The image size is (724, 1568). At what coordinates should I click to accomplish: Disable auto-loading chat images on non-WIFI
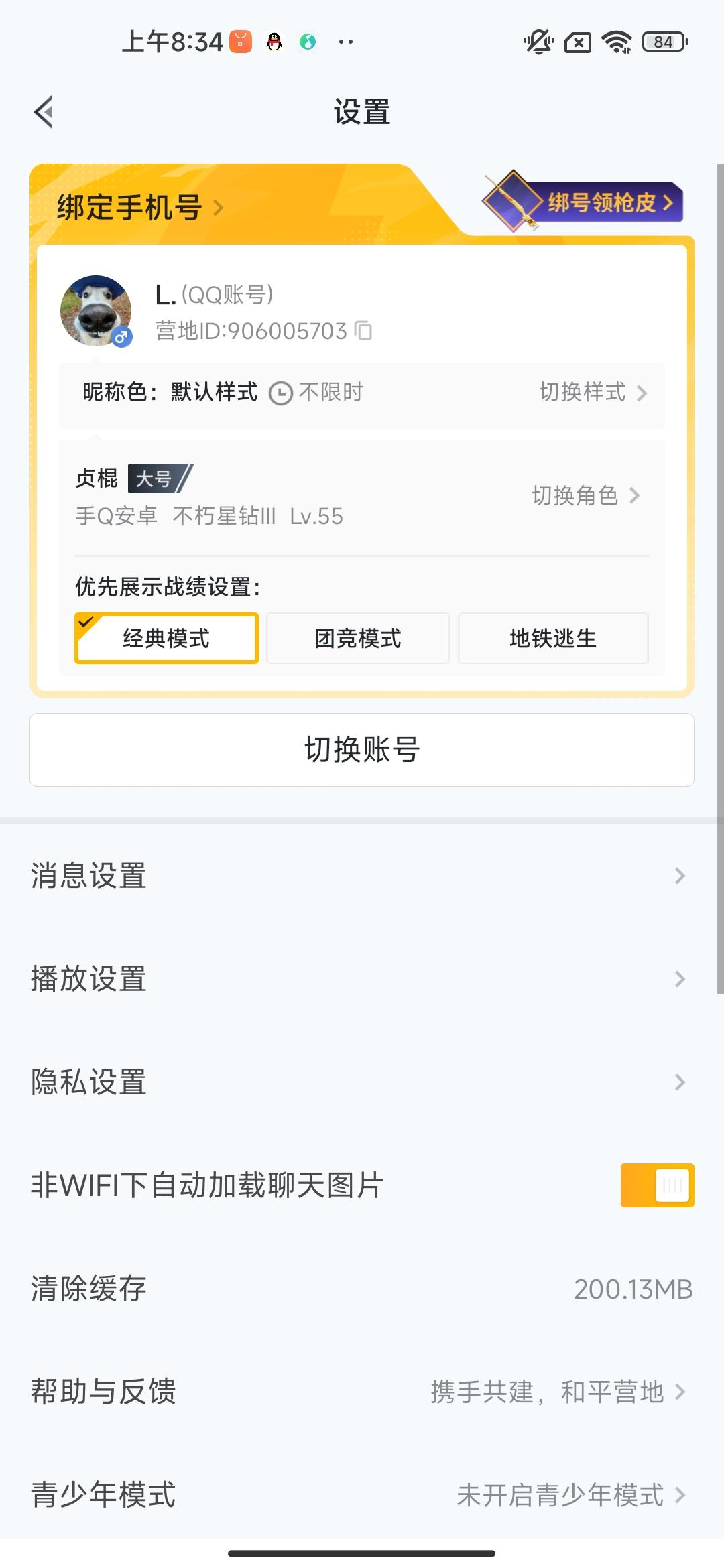[657, 1185]
